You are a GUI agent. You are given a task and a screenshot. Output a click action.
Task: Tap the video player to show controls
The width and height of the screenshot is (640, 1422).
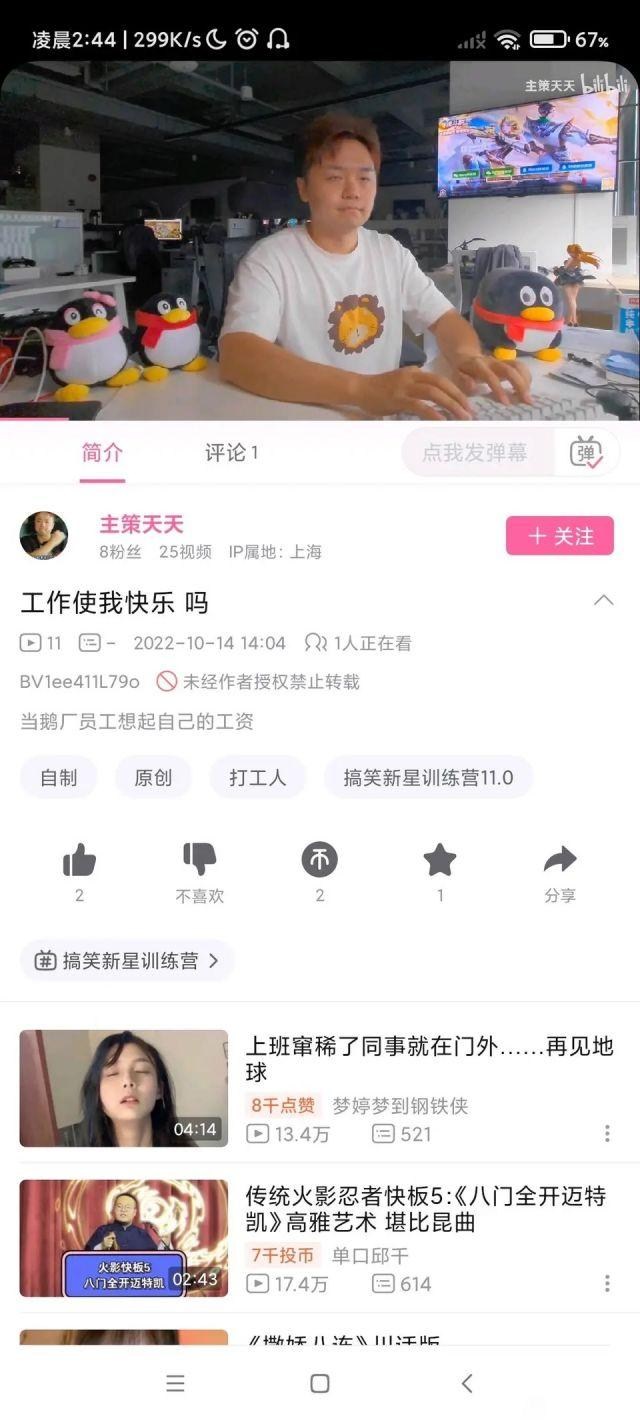(320, 240)
